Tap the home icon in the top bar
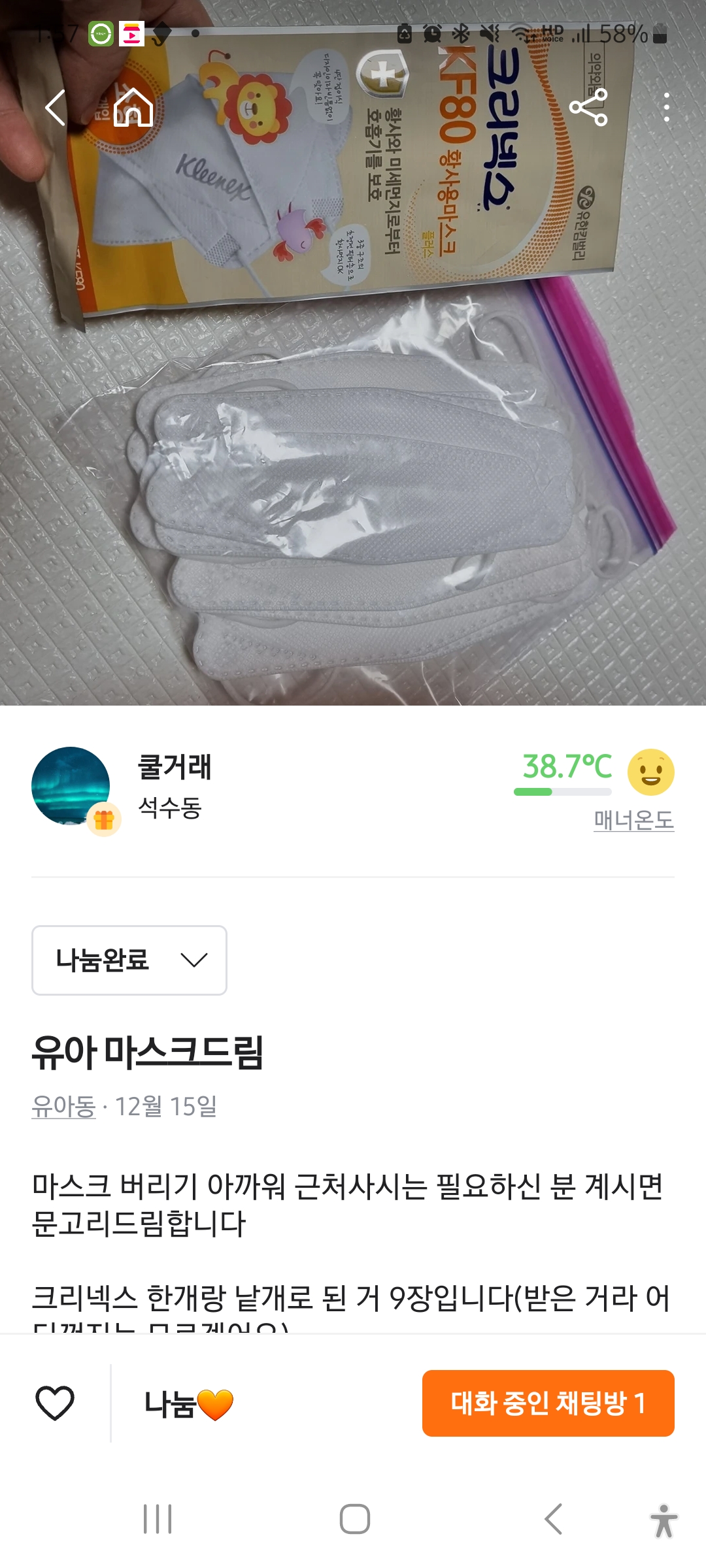The height and width of the screenshot is (1568, 706). pyautogui.click(x=133, y=107)
